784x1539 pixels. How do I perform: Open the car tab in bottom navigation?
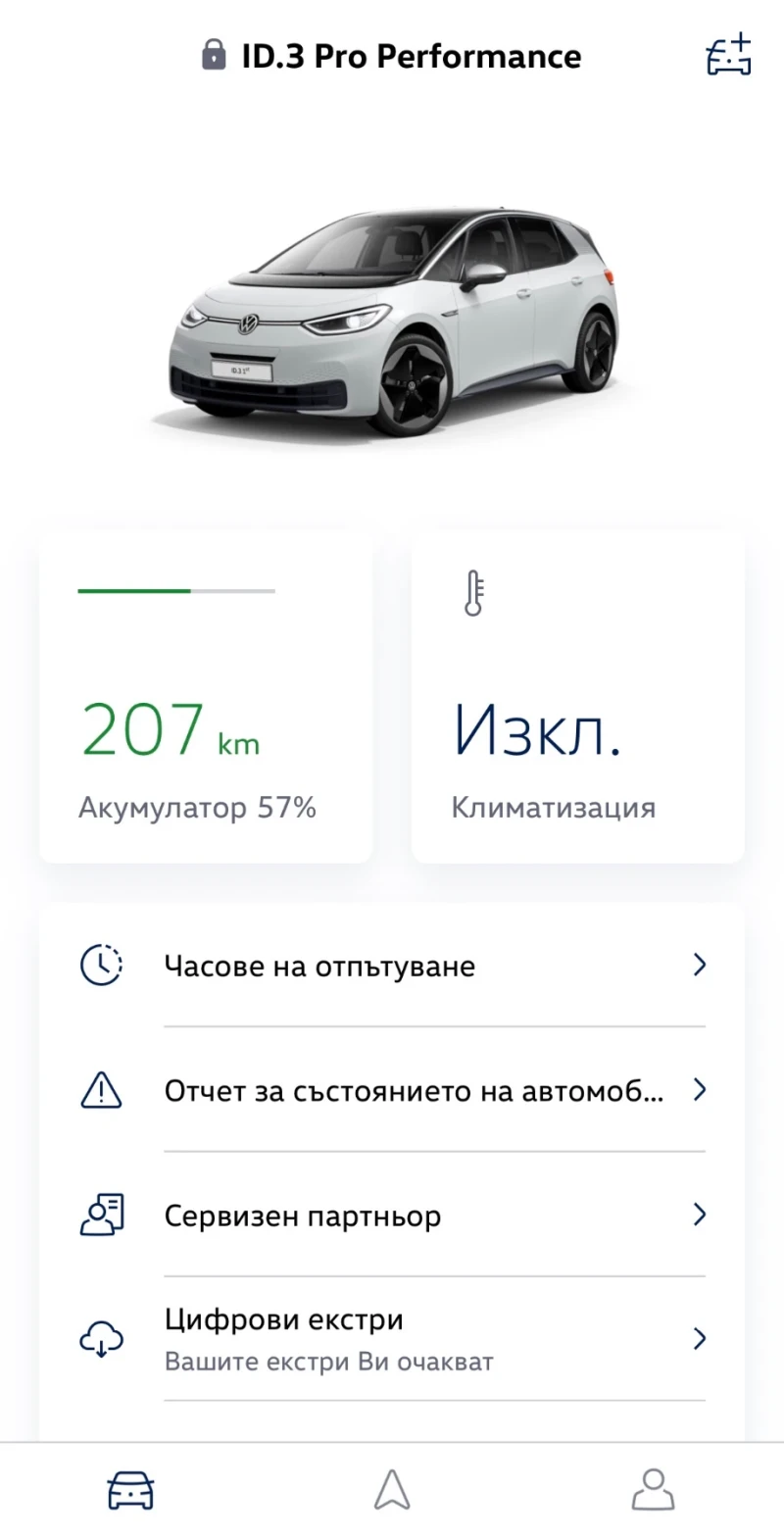[130, 1488]
